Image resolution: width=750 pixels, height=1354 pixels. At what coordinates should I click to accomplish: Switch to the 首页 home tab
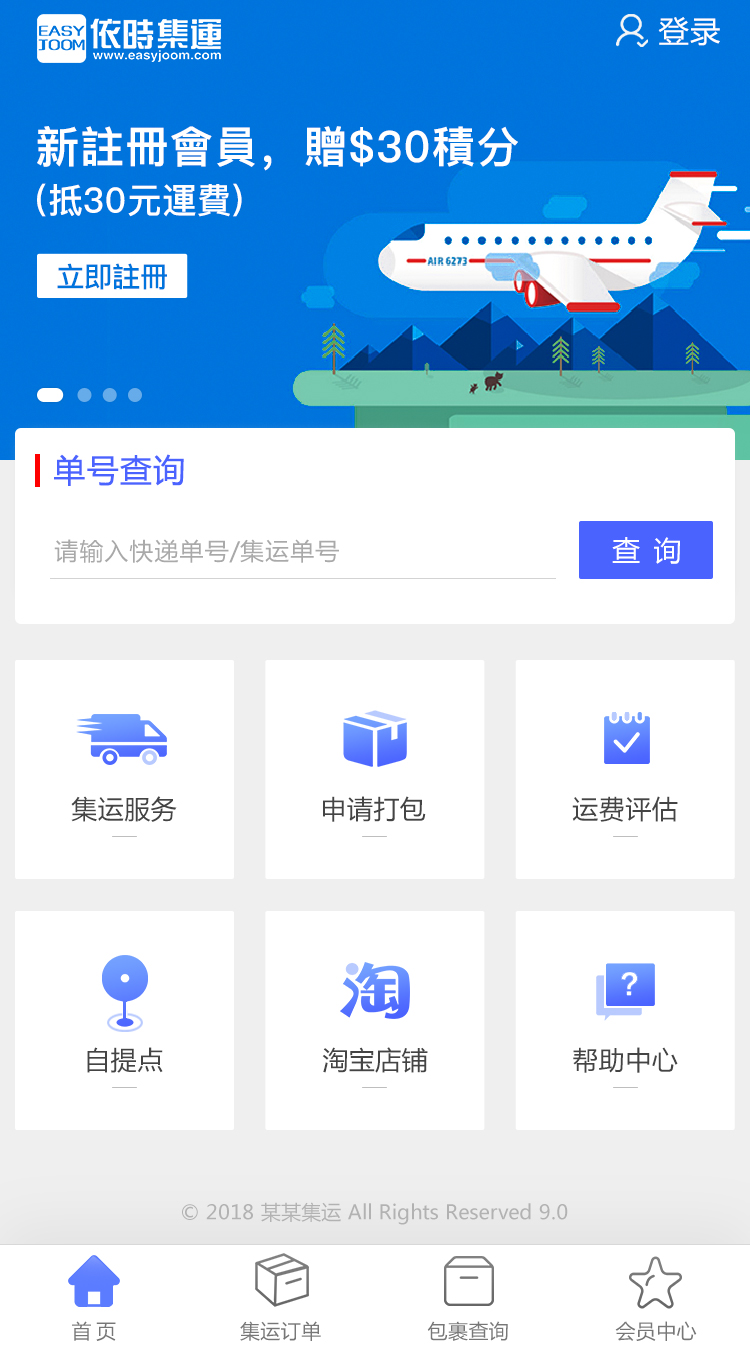pos(94,1299)
